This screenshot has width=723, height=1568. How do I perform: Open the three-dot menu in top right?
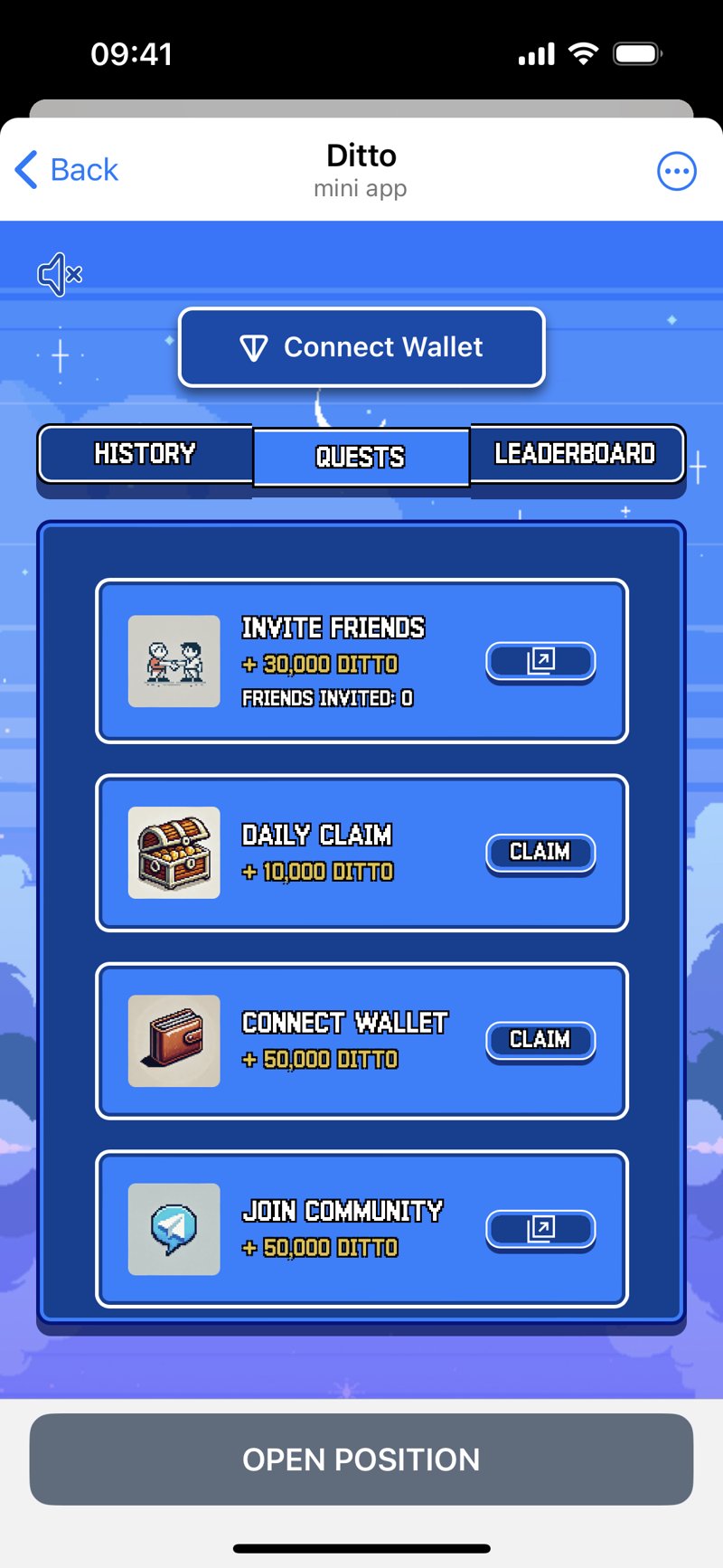coord(676,171)
